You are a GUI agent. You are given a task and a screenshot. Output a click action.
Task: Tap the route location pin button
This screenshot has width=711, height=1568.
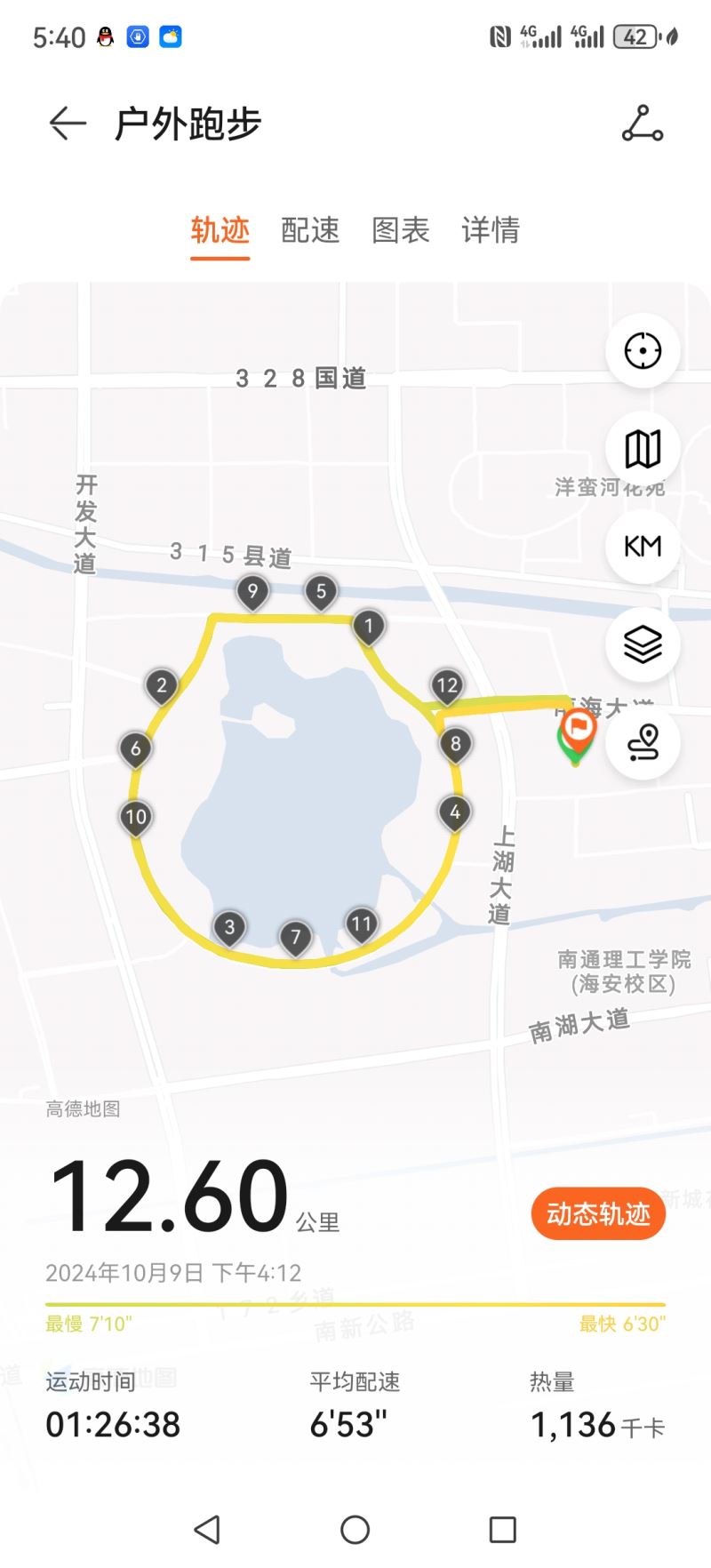[643, 741]
